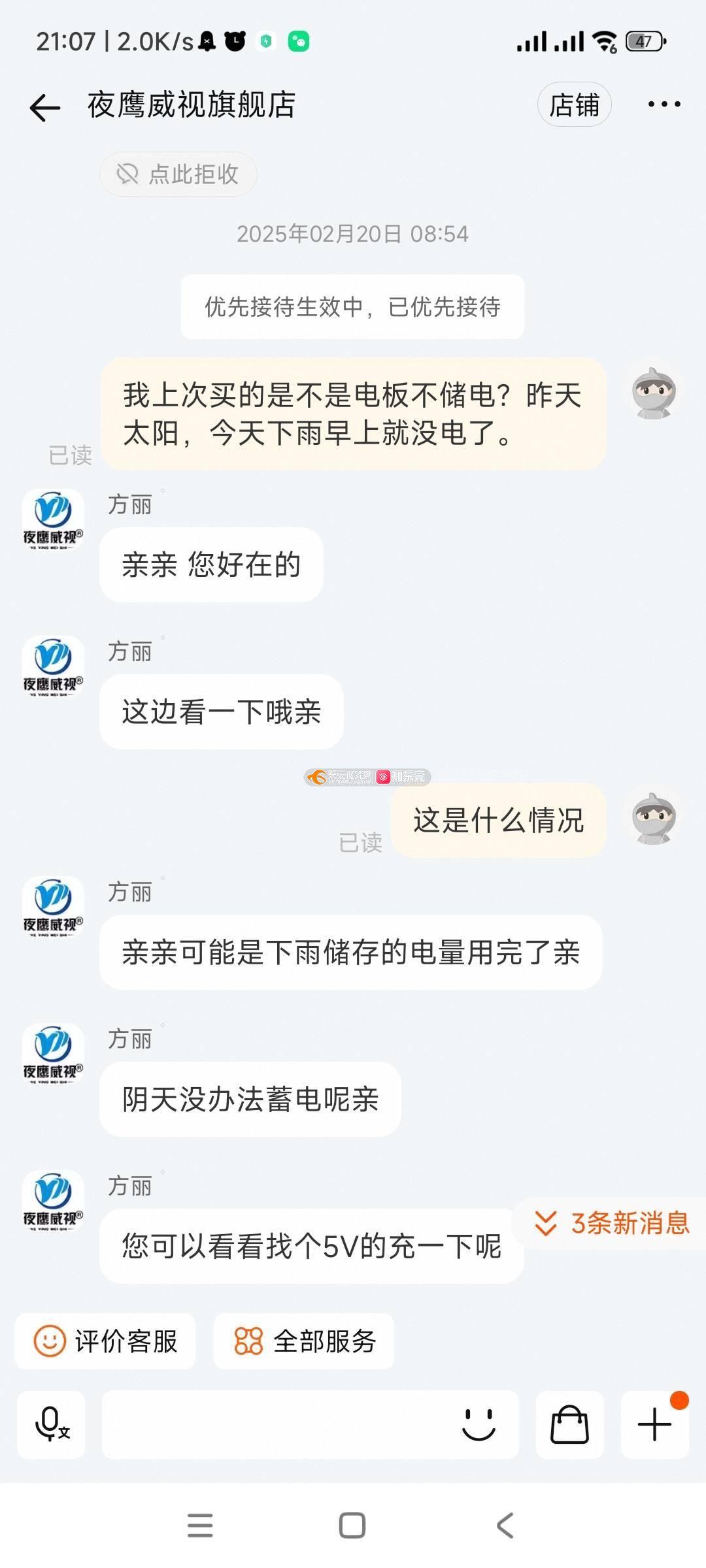Open the shopping bag product picker
The image size is (706, 1568).
(x=569, y=1424)
